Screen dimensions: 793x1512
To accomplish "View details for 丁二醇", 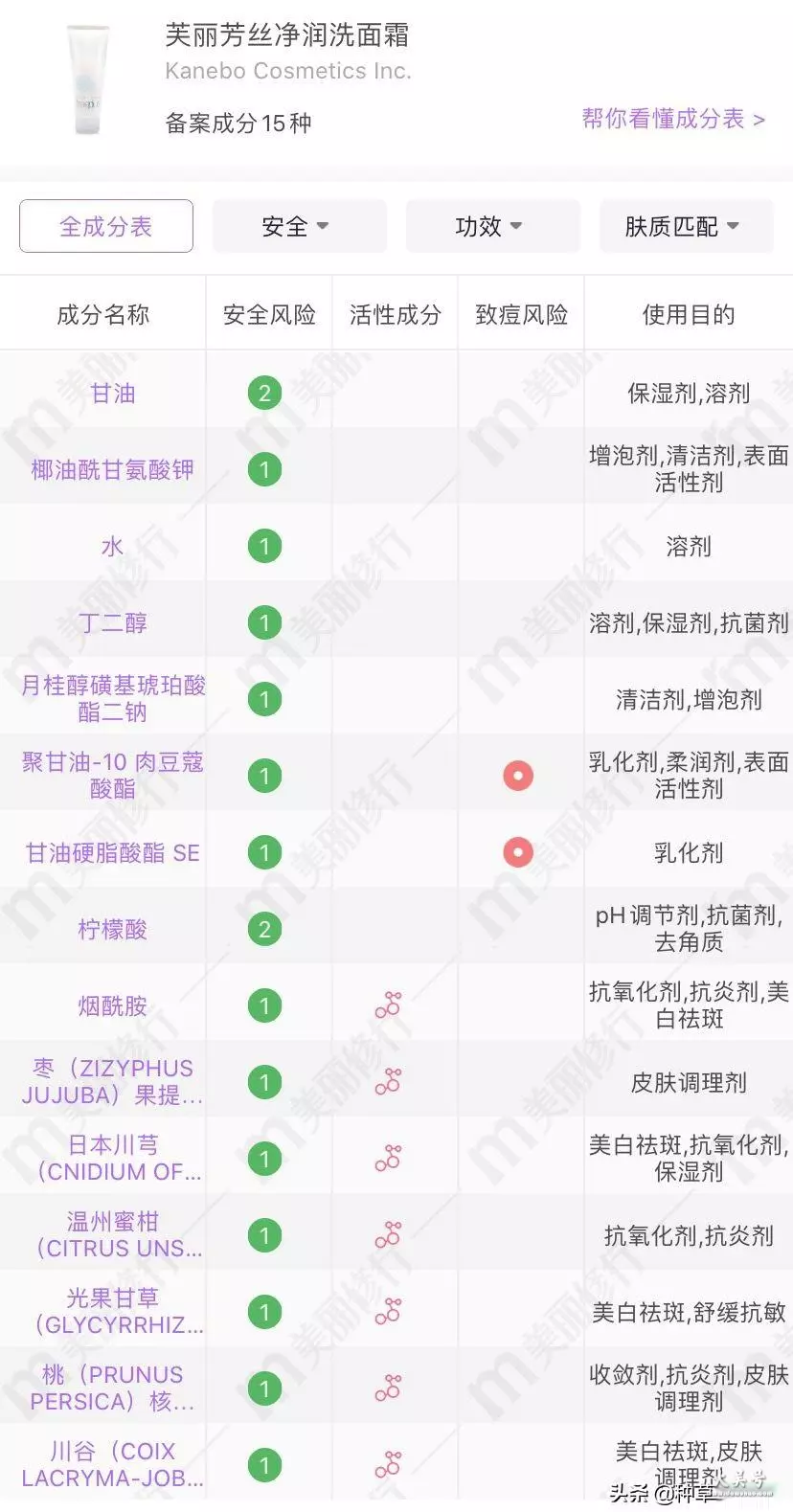I will coord(113,623).
